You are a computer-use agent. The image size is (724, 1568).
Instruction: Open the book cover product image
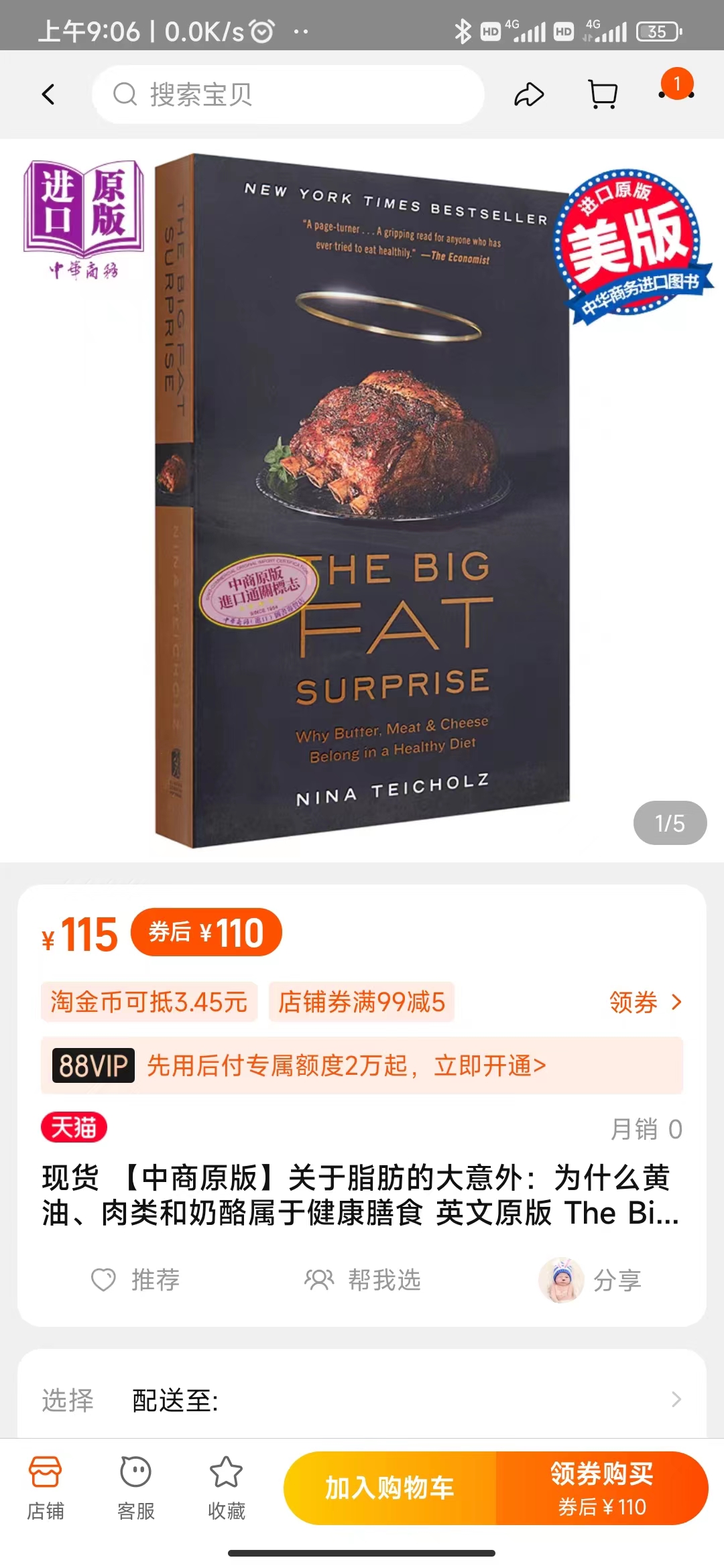[x=362, y=501]
